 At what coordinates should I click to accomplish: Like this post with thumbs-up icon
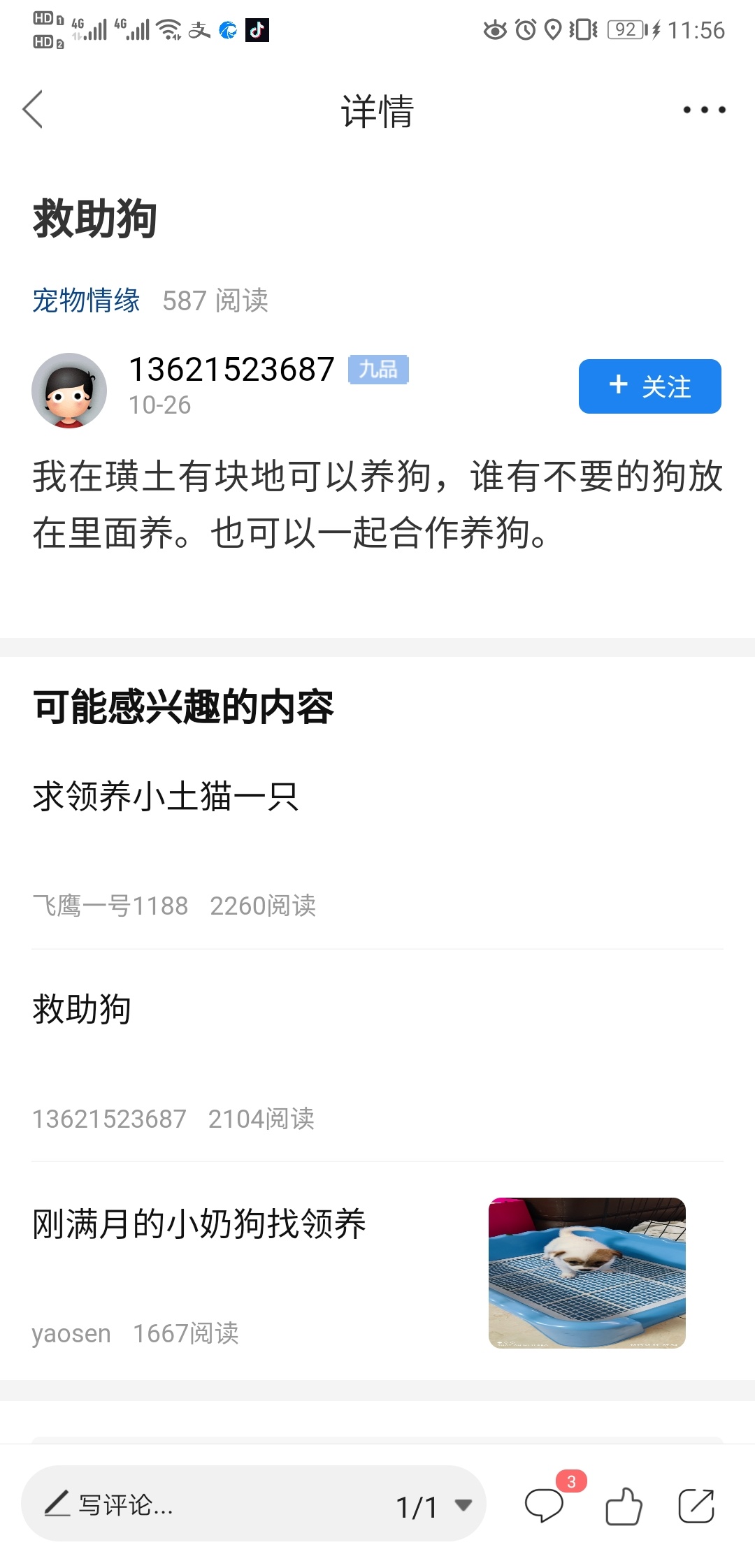(x=624, y=1506)
